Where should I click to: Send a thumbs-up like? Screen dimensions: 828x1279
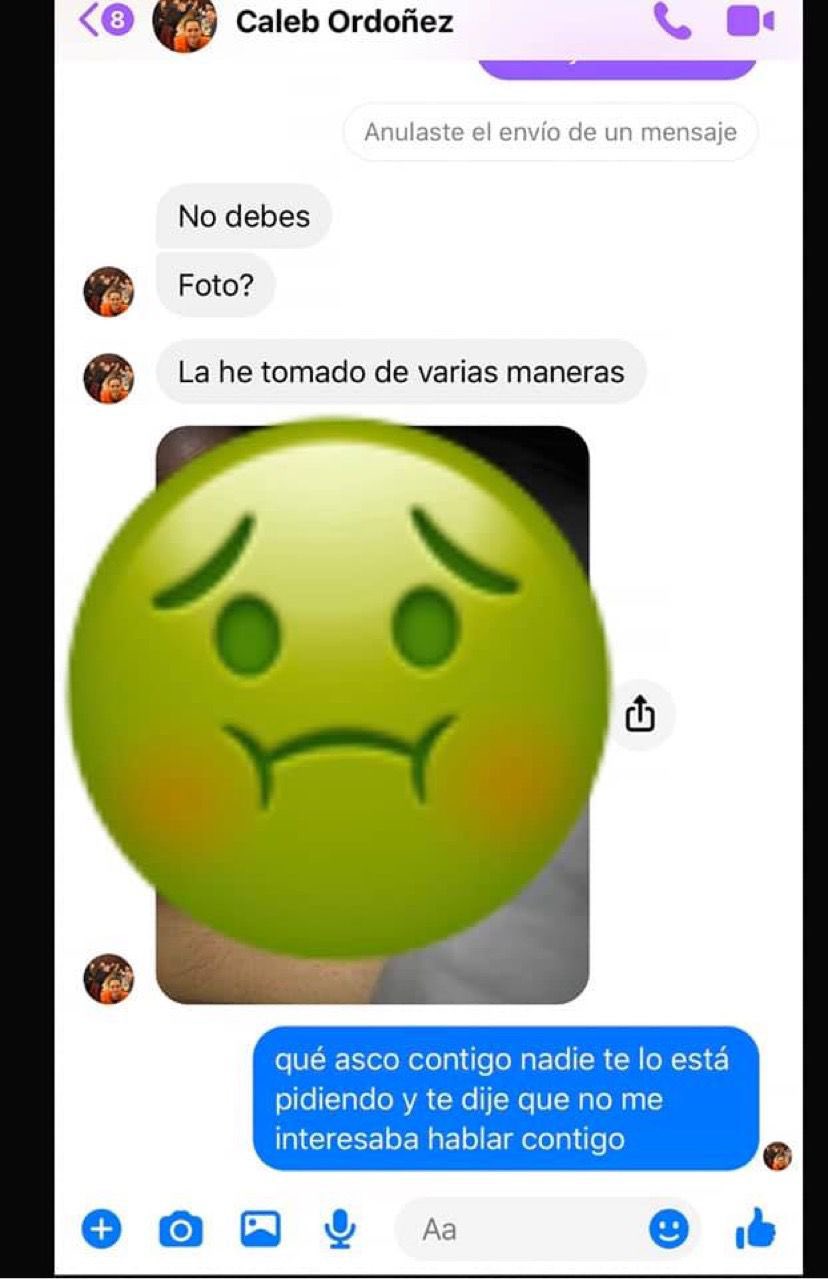[756, 1228]
